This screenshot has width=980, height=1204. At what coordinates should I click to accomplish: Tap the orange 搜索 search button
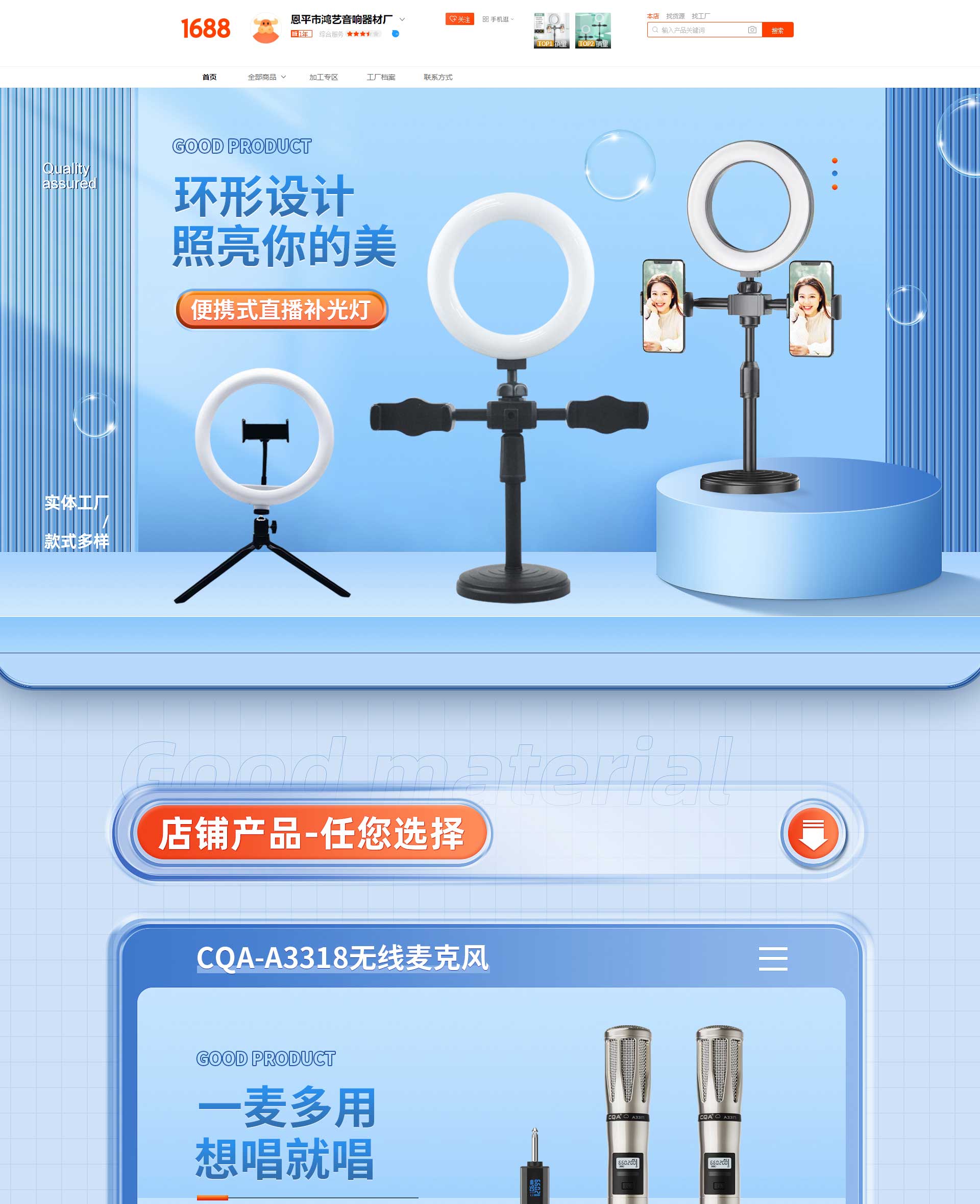tap(777, 30)
